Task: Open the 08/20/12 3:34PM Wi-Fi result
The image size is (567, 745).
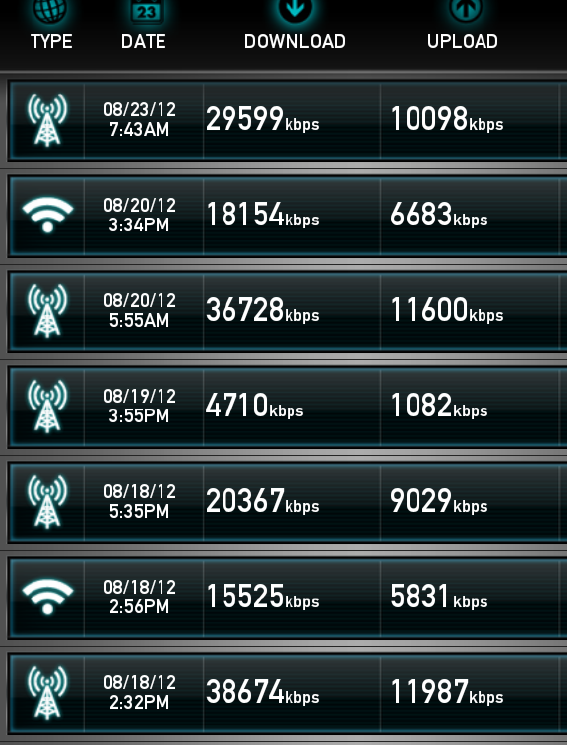Action: point(287,216)
